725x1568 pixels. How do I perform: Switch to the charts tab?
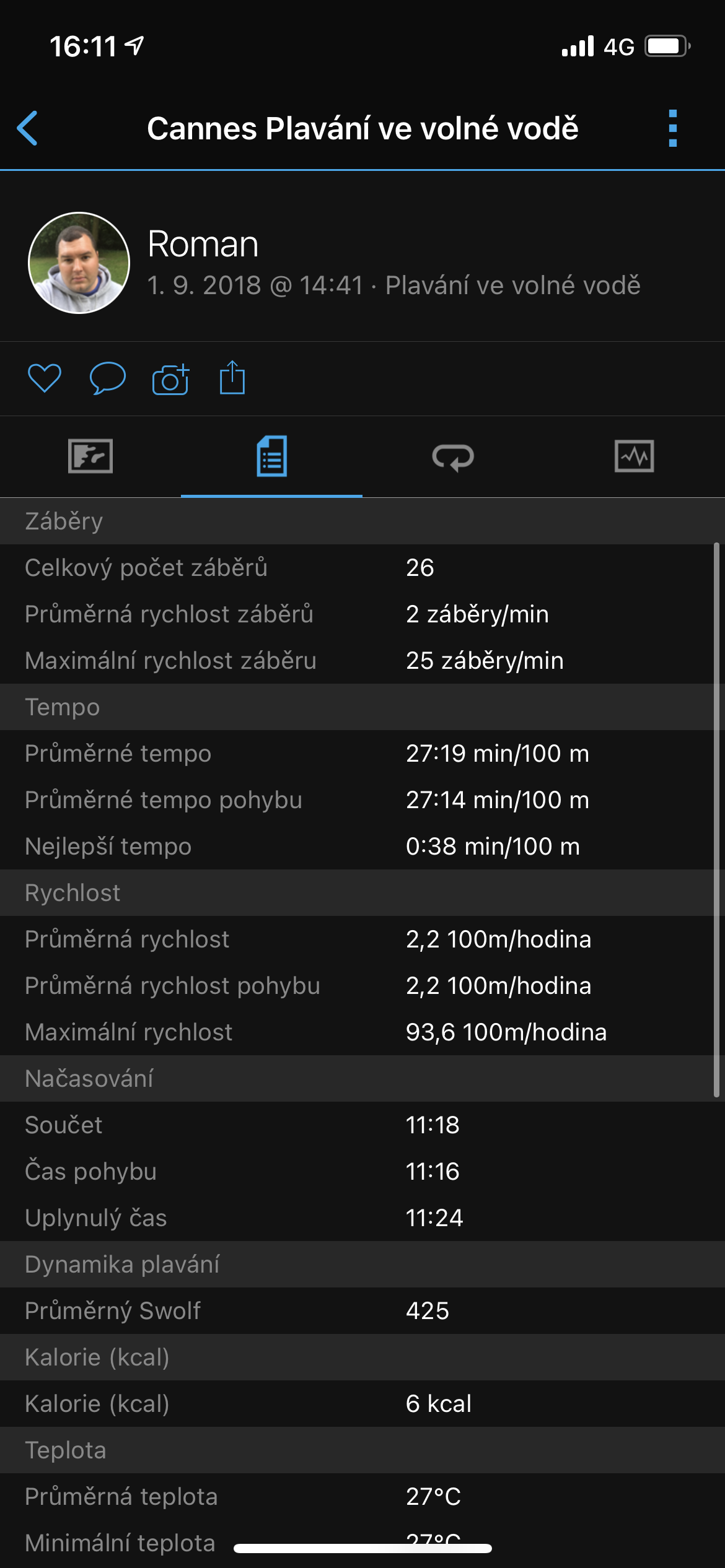[634, 456]
